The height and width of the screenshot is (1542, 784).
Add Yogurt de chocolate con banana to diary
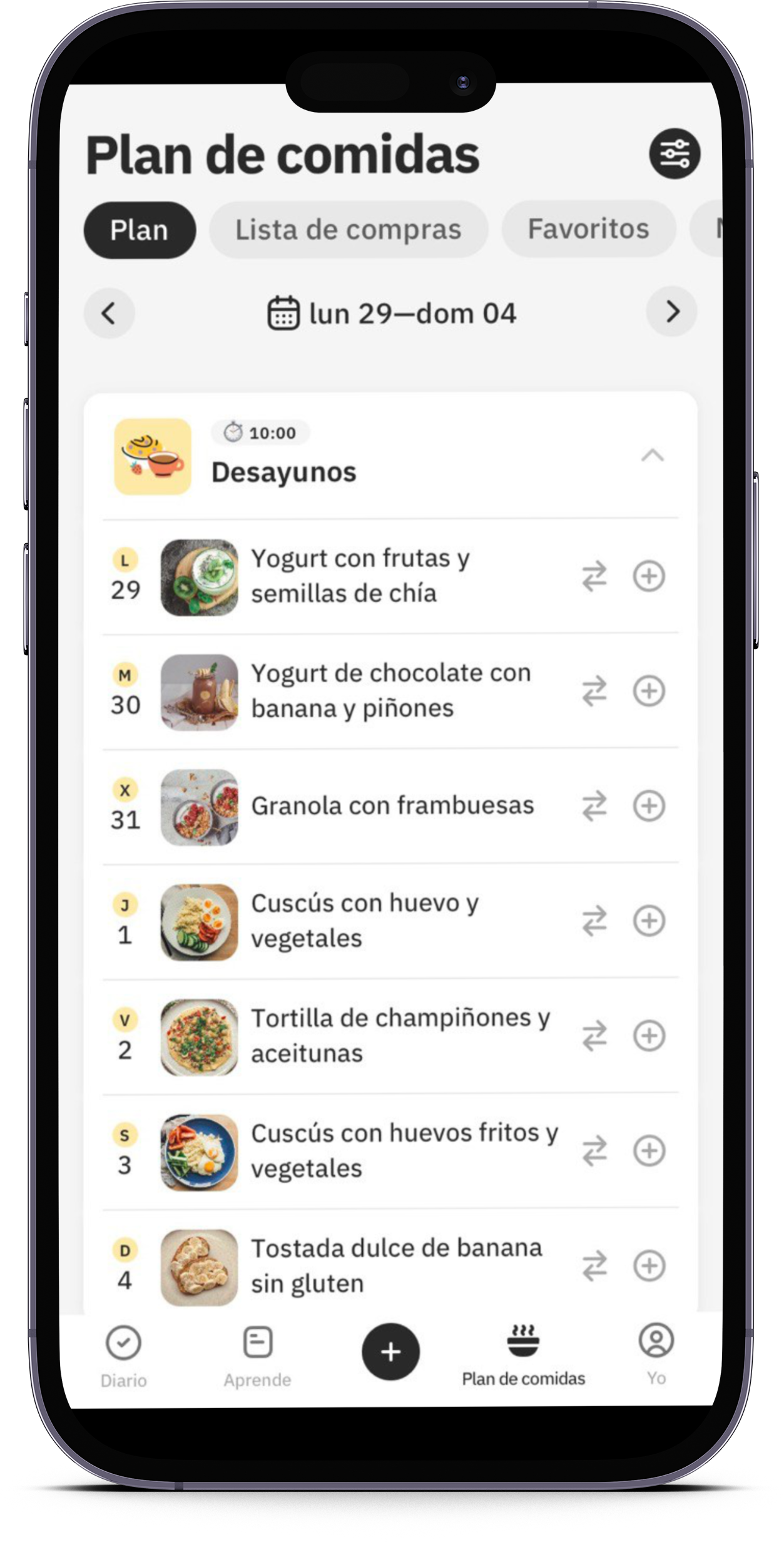click(649, 691)
